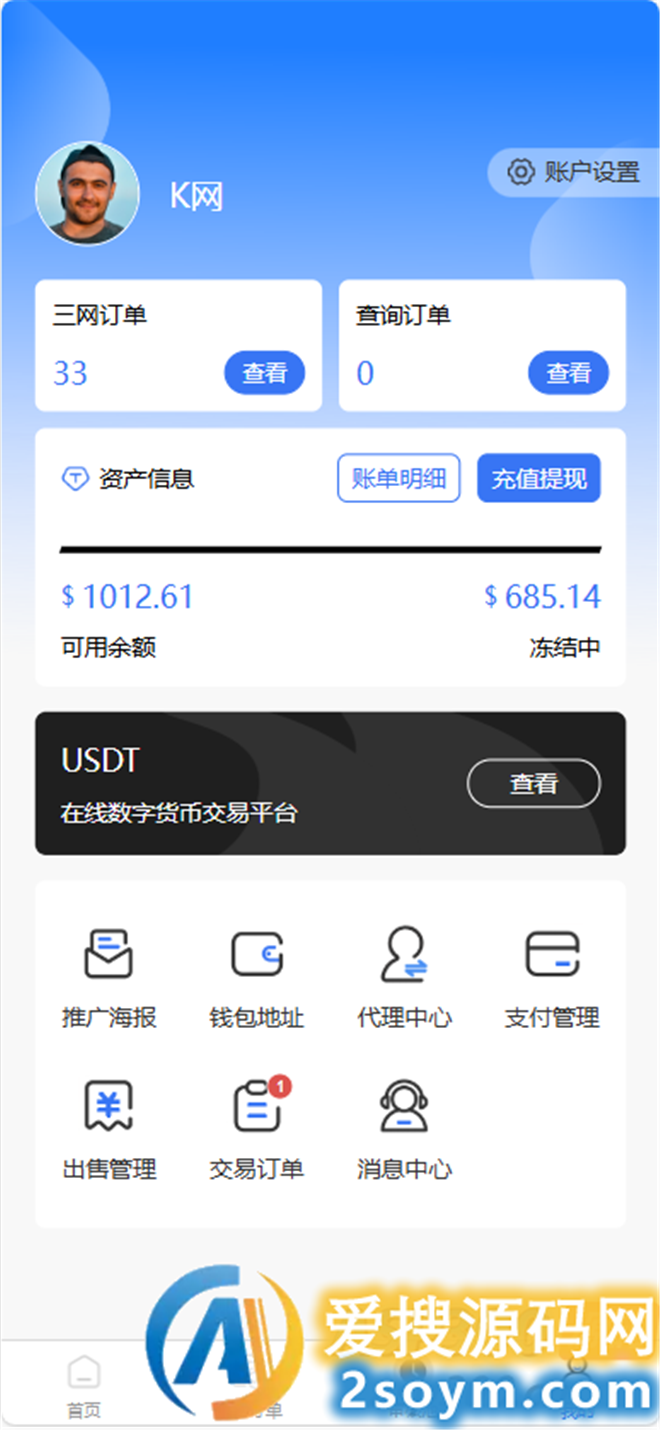Viewport: 660px width, 1430px height.
Task: Open 账户设置 account settings
Action: pos(574,172)
